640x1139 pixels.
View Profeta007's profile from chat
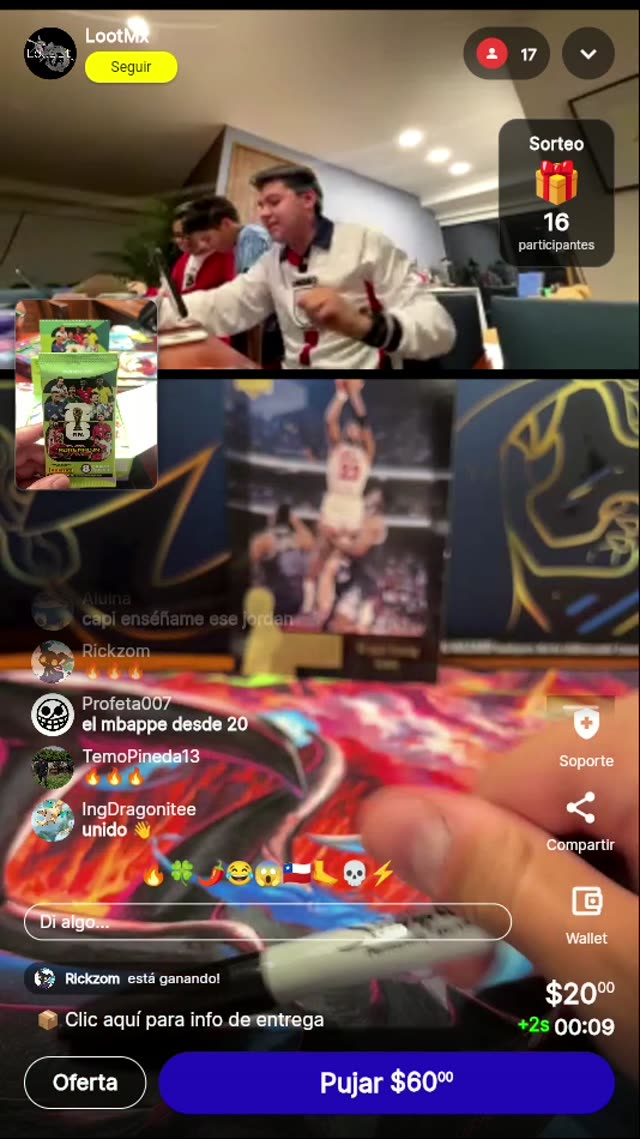click(52, 714)
